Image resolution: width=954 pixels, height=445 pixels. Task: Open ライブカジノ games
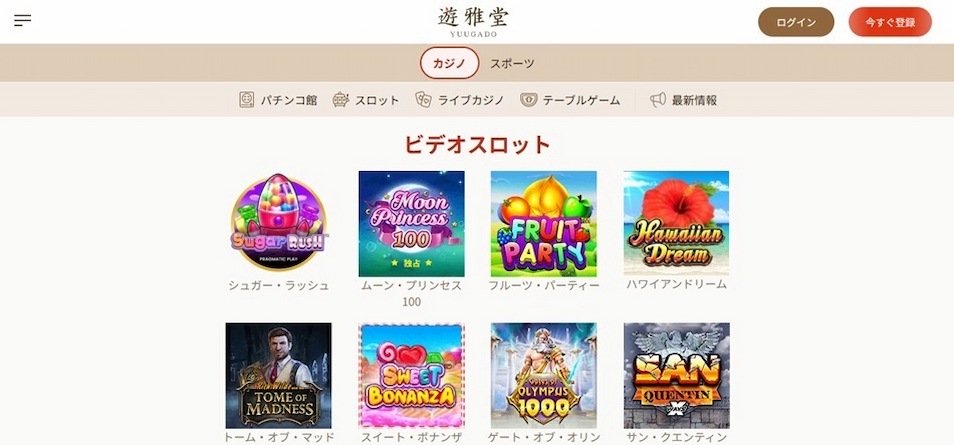point(460,100)
